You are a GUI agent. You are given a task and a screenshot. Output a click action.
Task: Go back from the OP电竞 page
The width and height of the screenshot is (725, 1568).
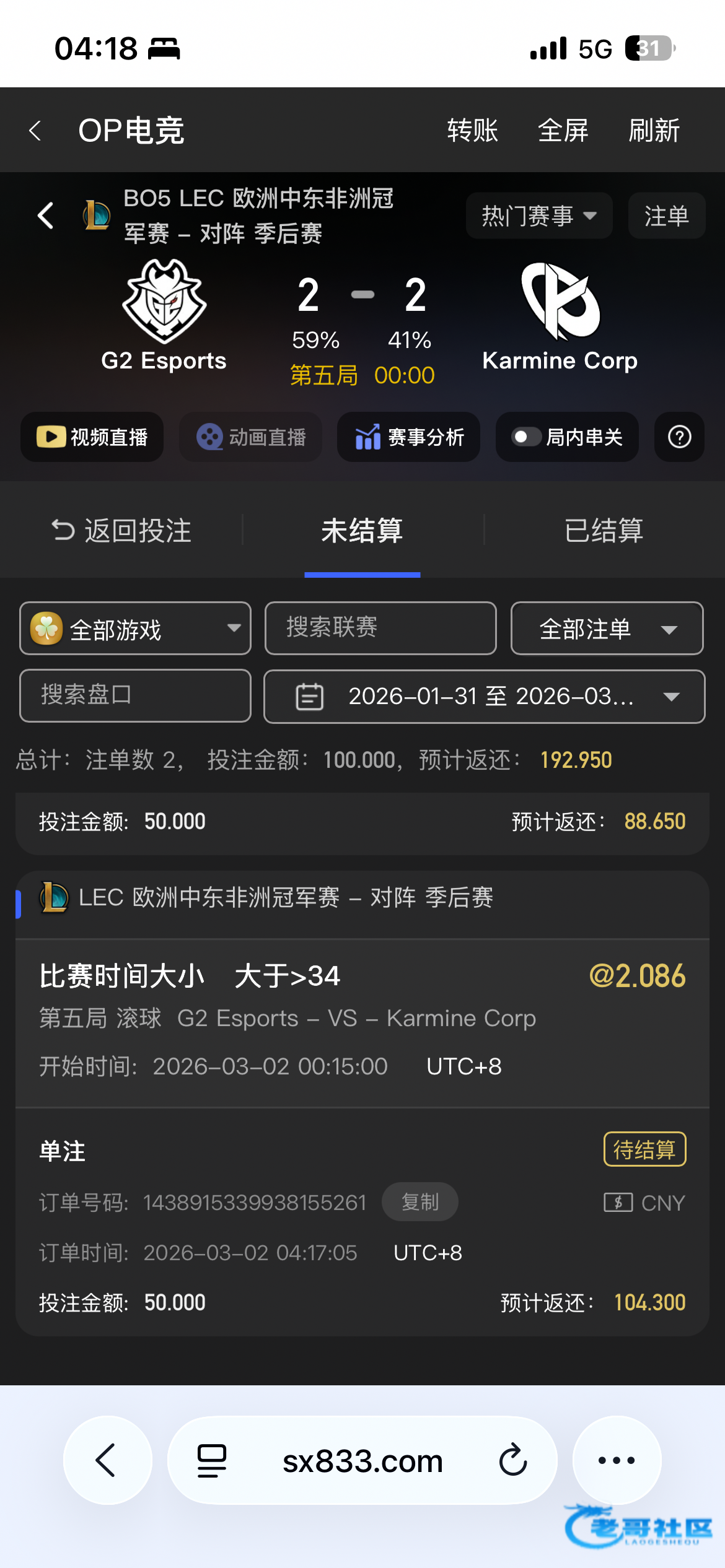(35, 131)
